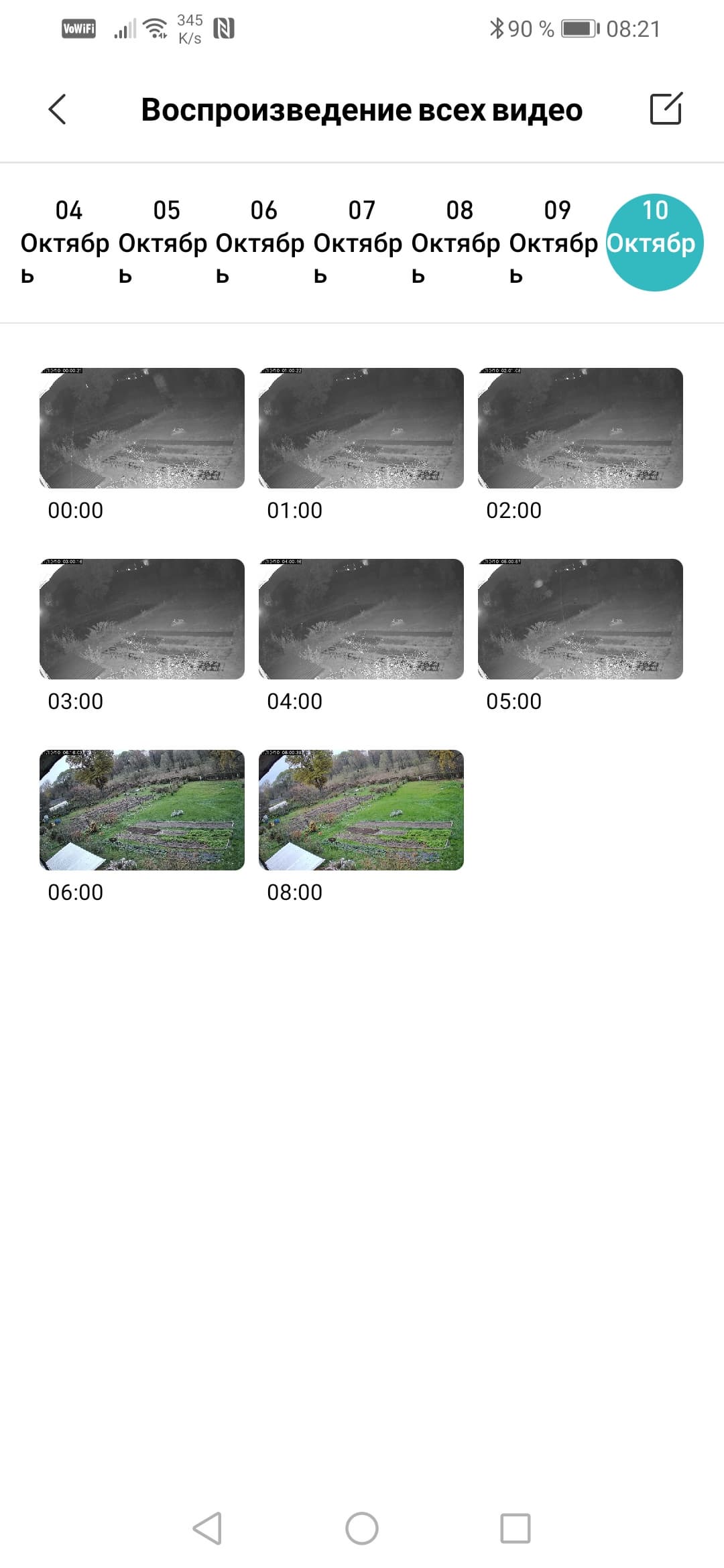Play the 06:00 daytime recording
Viewport: 724px width, 1568px height.
pos(142,810)
